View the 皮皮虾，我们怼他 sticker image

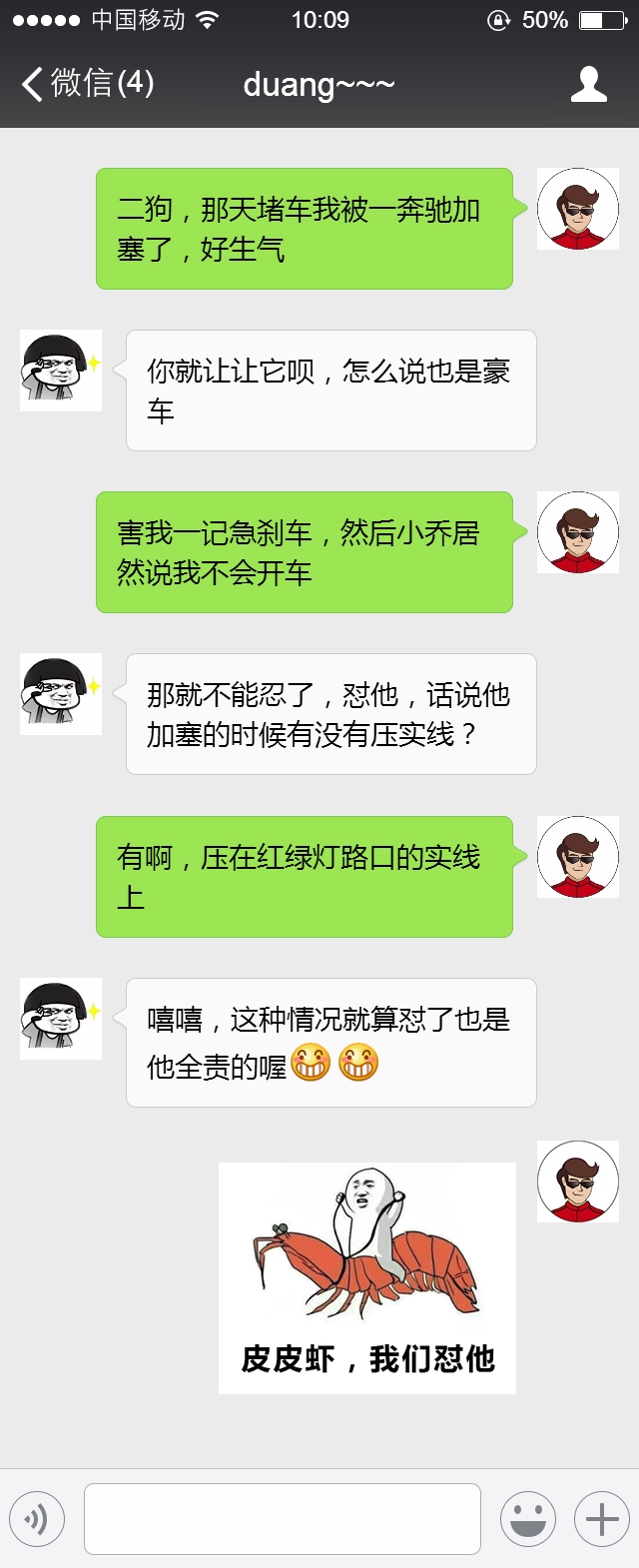point(367,1277)
